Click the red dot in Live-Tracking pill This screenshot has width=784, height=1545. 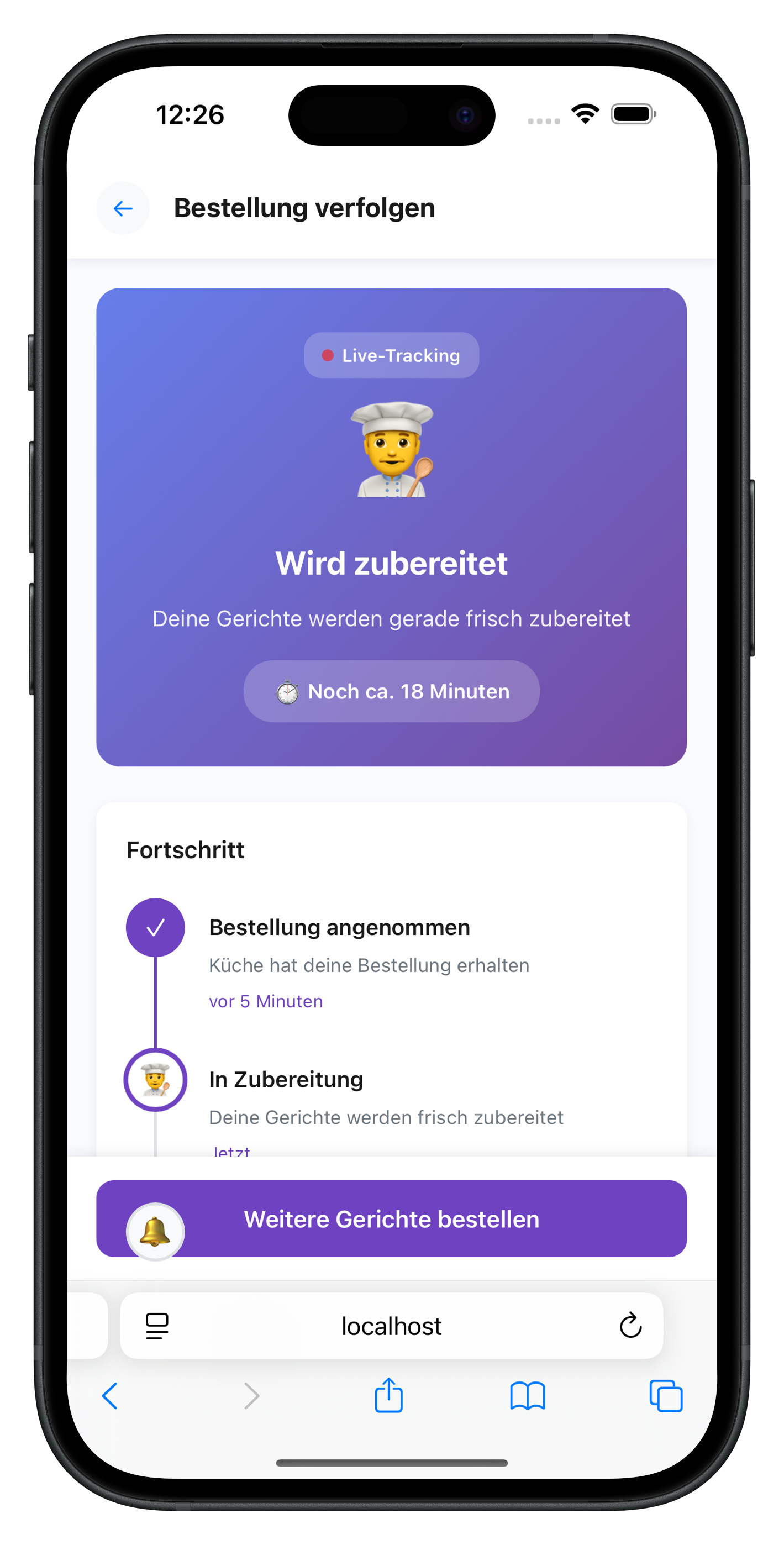coord(327,355)
